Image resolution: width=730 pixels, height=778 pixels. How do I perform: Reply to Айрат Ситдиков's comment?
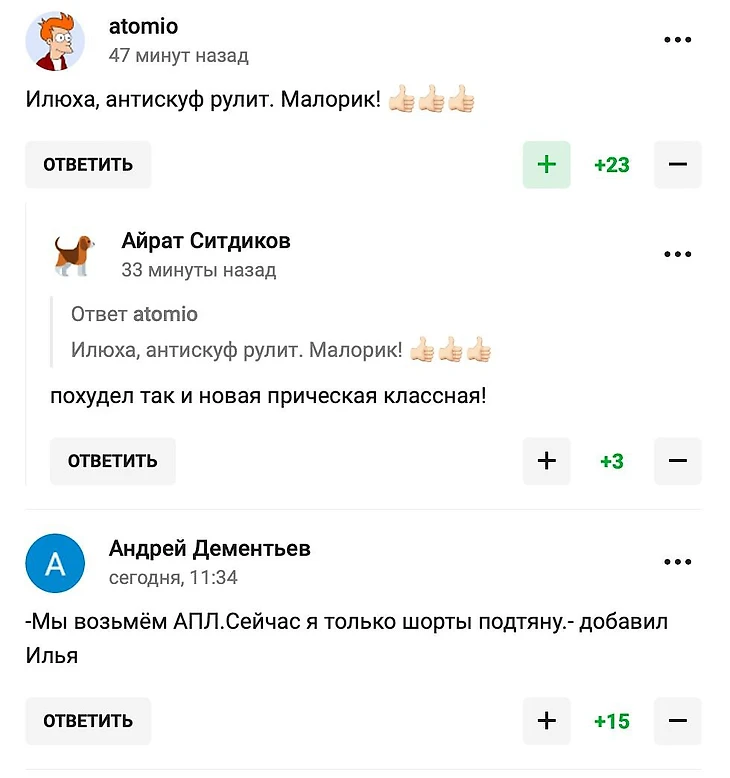click(113, 461)
